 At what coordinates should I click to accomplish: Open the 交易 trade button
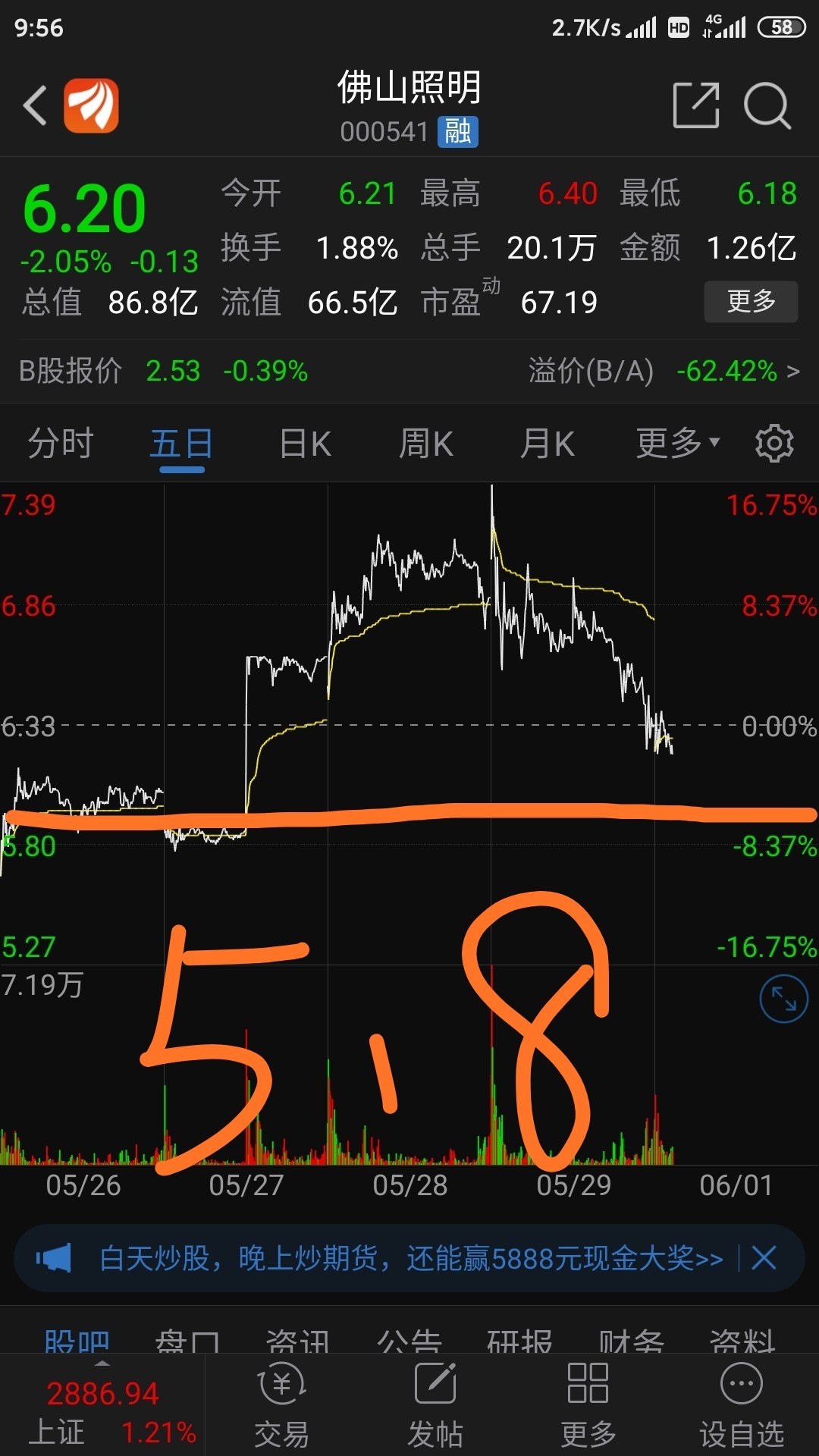point(281,1404)
